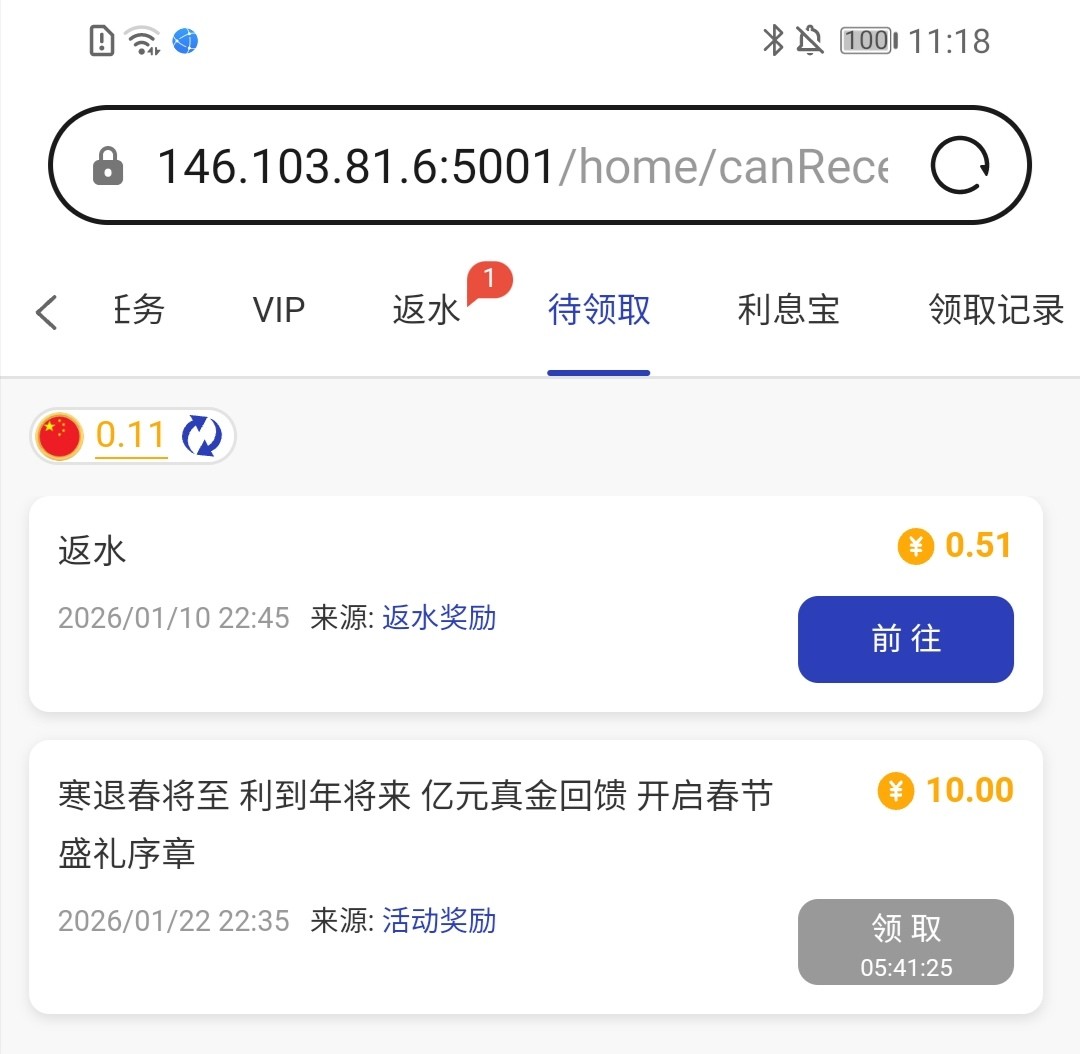Image resolution: width=1080 pixels, height=1054 pixels.
Task: Tap the browser address bar
Action: pos(520,165)
